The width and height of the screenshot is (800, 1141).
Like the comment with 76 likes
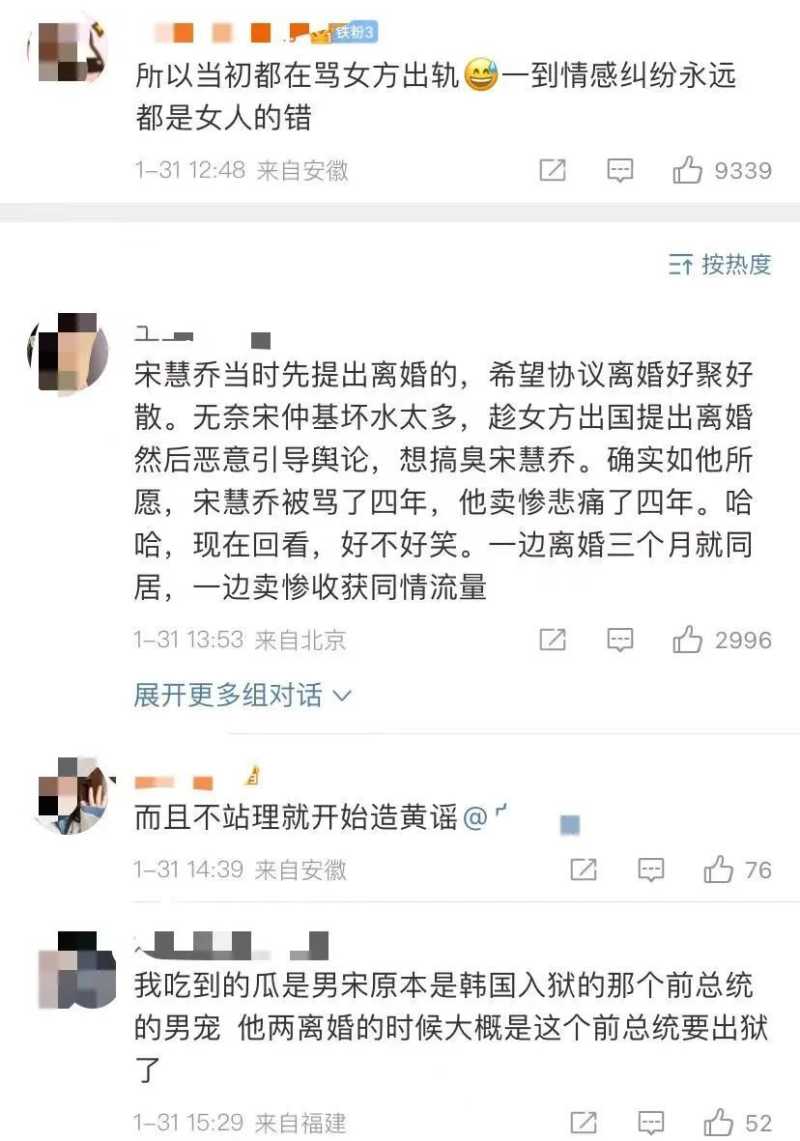pyautogui.click(x=718, y=869)
